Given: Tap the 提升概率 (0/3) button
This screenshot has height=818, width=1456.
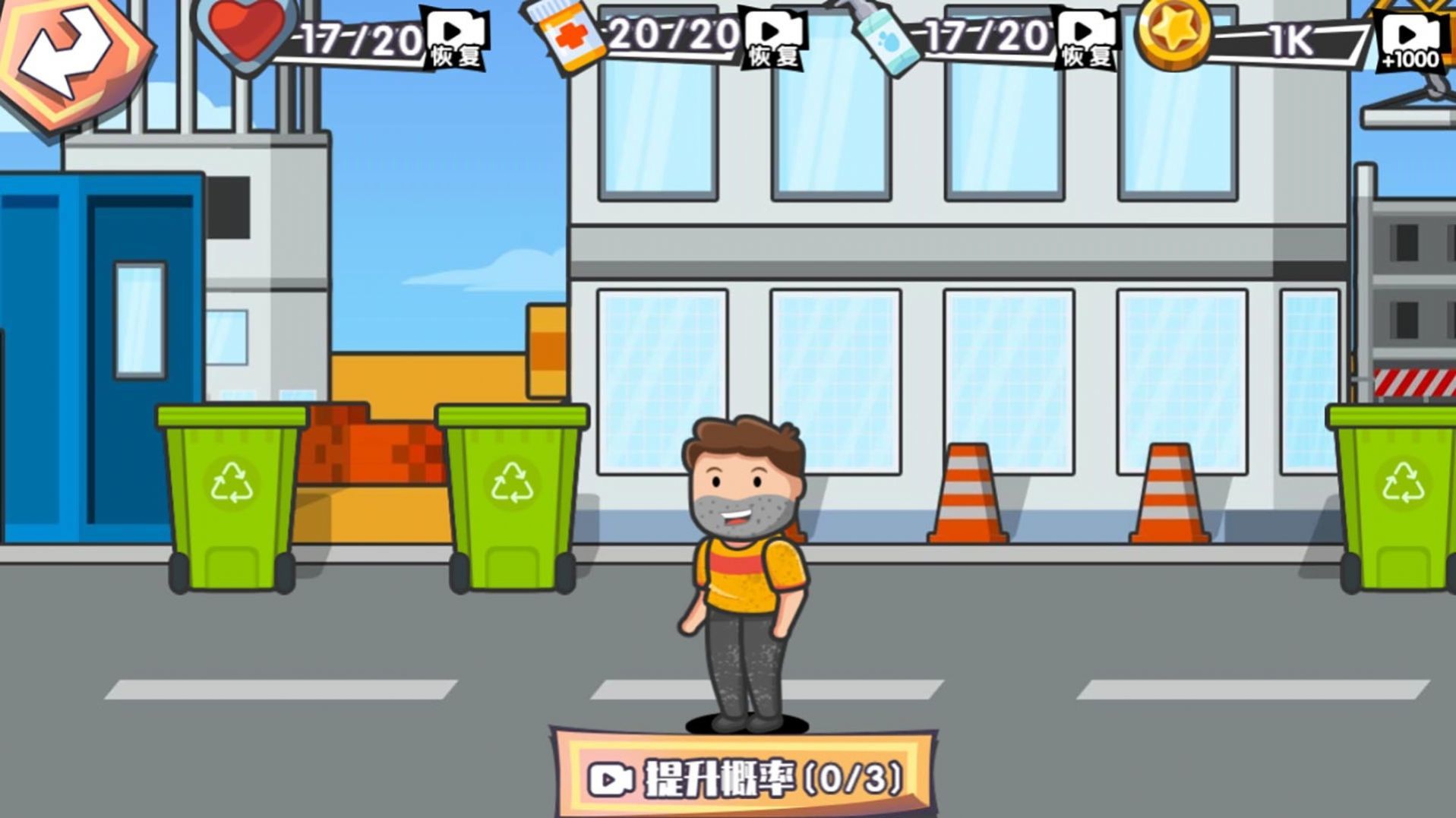Looking at the screenshot, I should pyautogui.click(x=745, y=777).
